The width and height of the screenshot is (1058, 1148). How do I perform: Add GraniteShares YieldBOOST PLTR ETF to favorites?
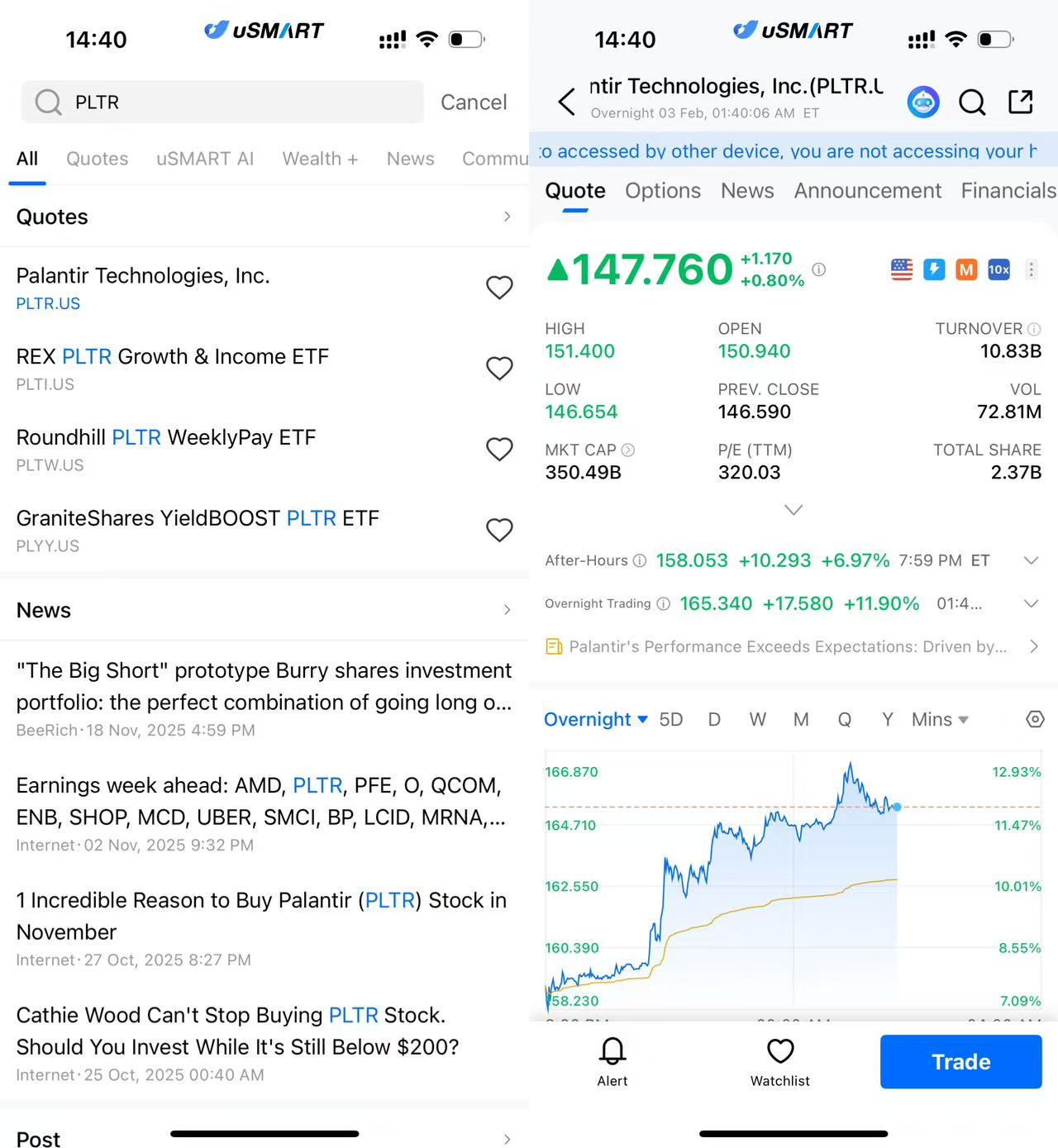[x=499, y=530]
